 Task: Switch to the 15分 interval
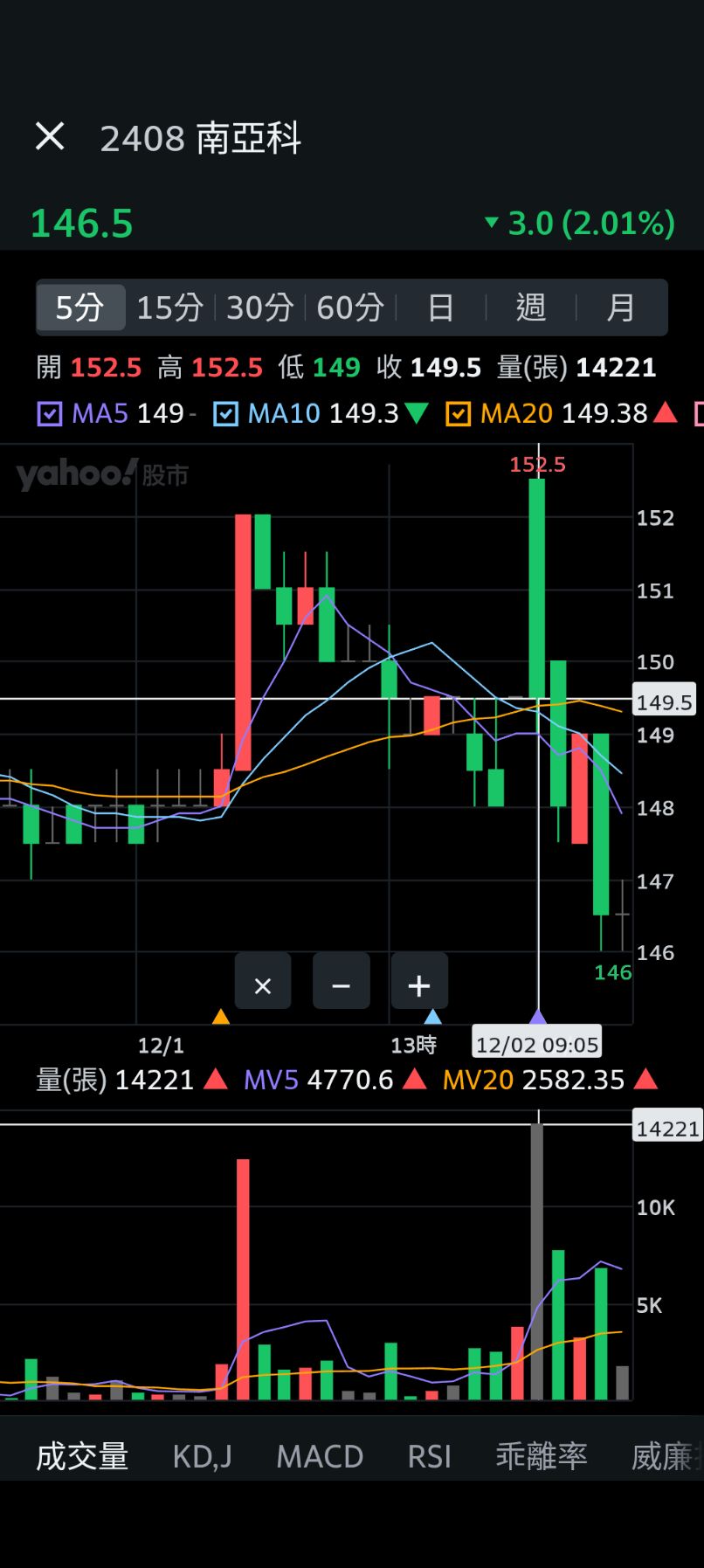(x=169, y=307)
